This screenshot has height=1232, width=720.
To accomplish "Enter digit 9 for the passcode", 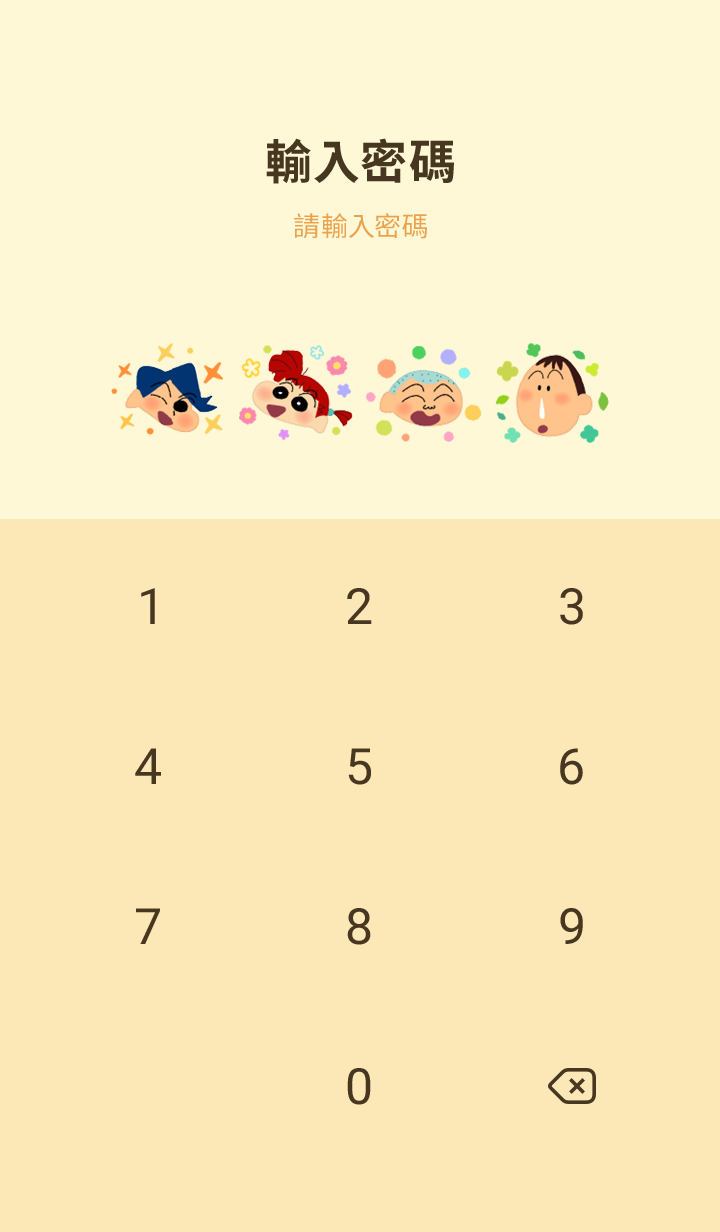I will point(571,927).
